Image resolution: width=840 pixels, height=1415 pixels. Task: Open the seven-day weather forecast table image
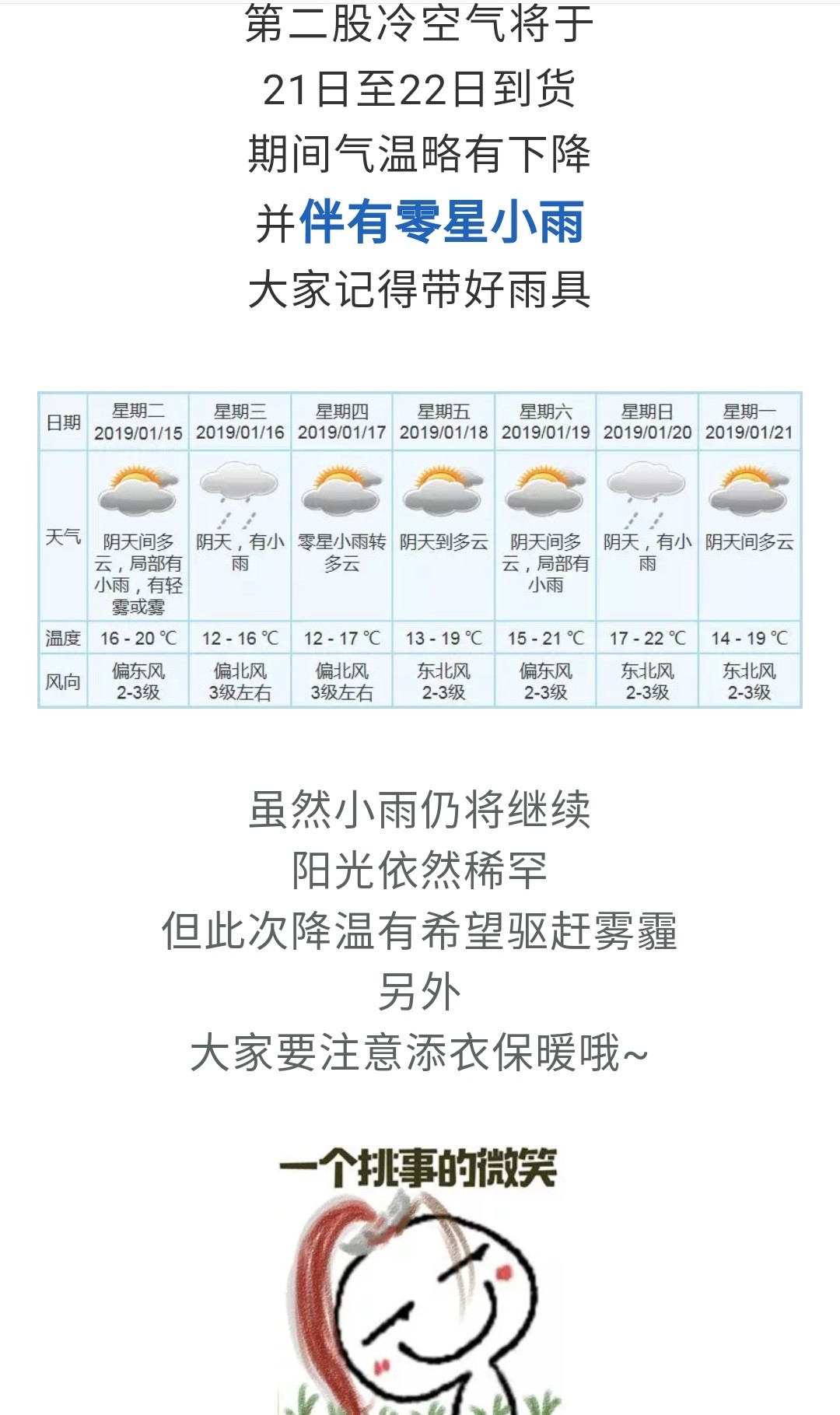[x=420, y=550]
